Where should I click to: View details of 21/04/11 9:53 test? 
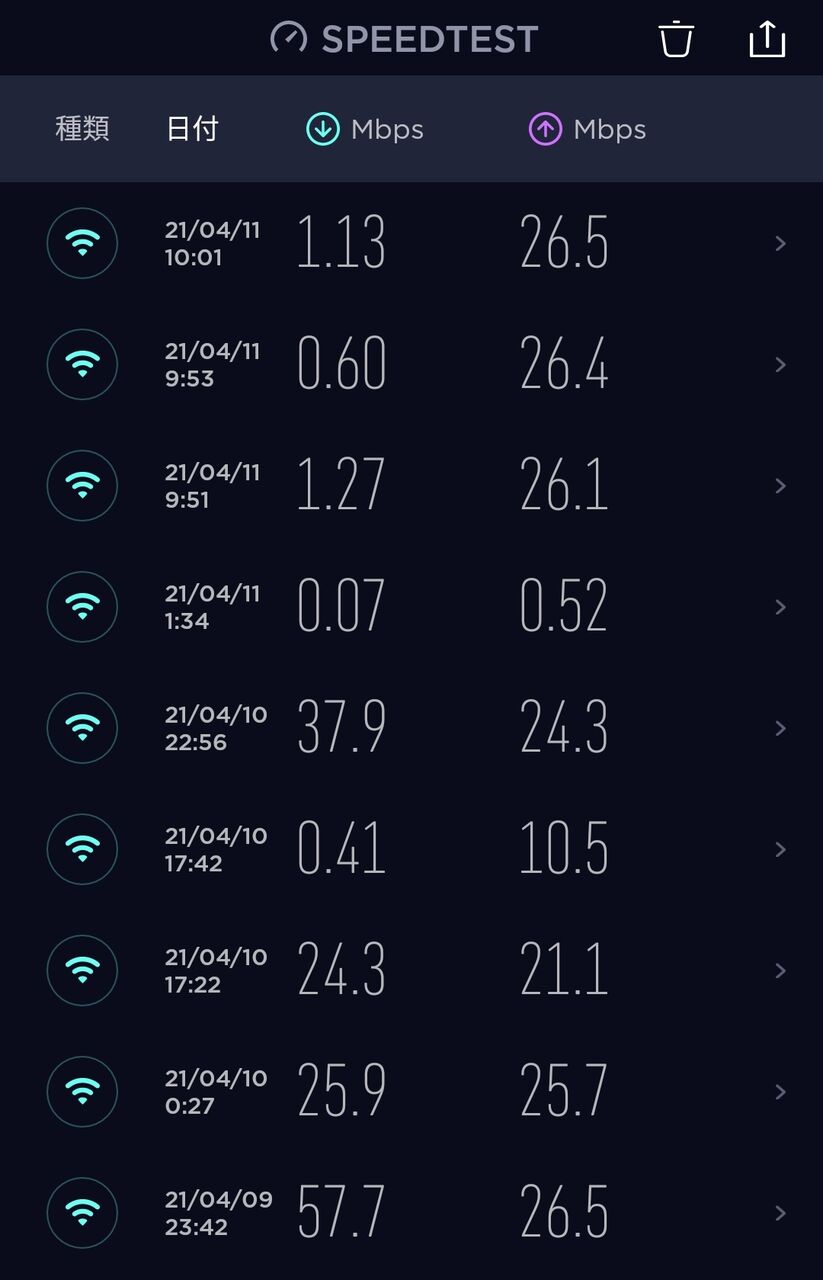[411, 364]
